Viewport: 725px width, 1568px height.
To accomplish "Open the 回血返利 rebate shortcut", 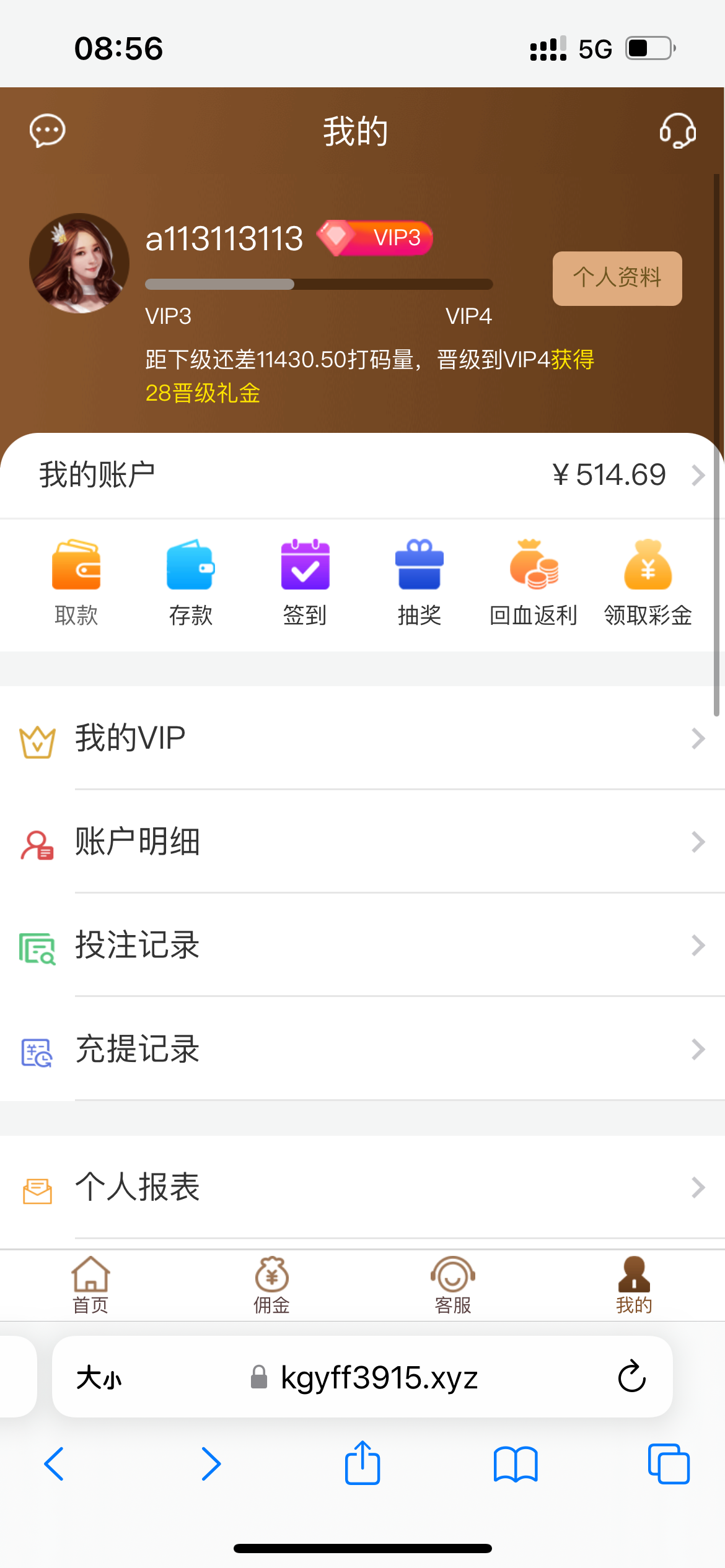I will (x=534, y=582).
